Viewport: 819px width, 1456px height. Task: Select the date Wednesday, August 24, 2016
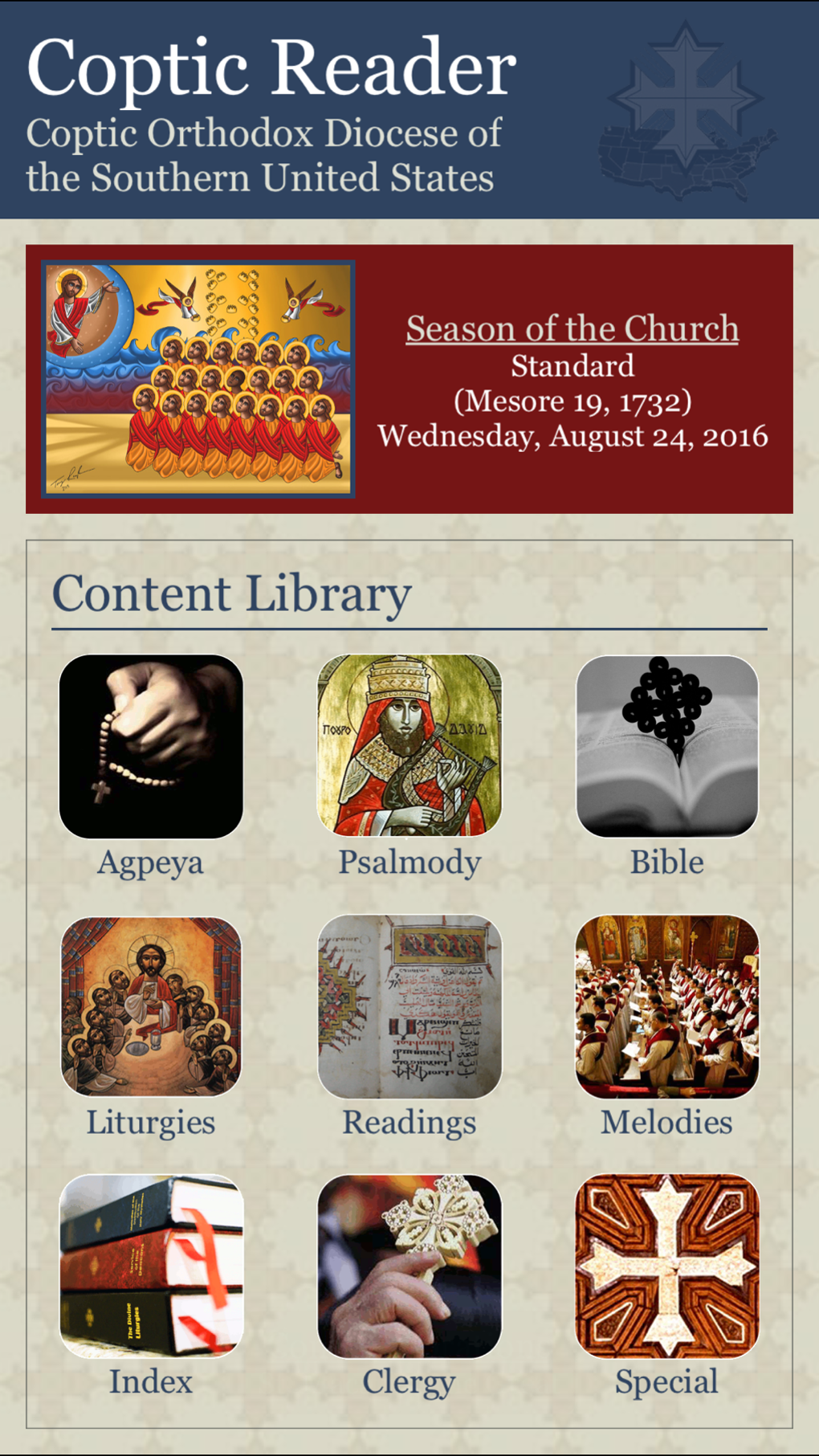click(572, 436)
